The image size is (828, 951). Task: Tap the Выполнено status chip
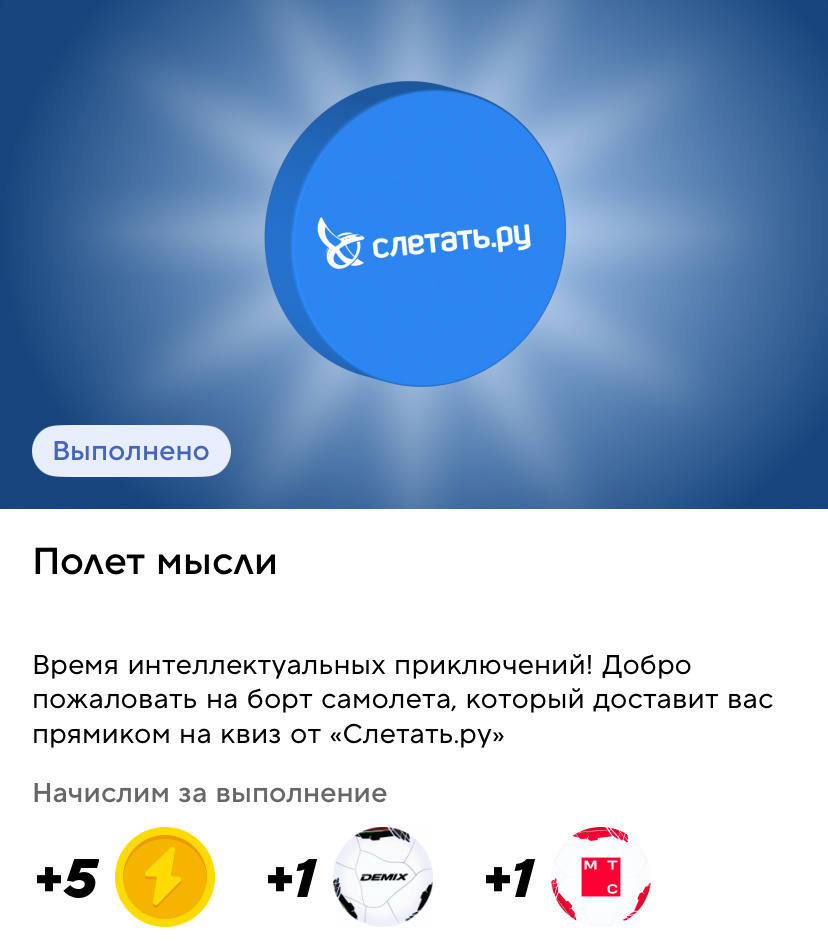pos(131,451)
